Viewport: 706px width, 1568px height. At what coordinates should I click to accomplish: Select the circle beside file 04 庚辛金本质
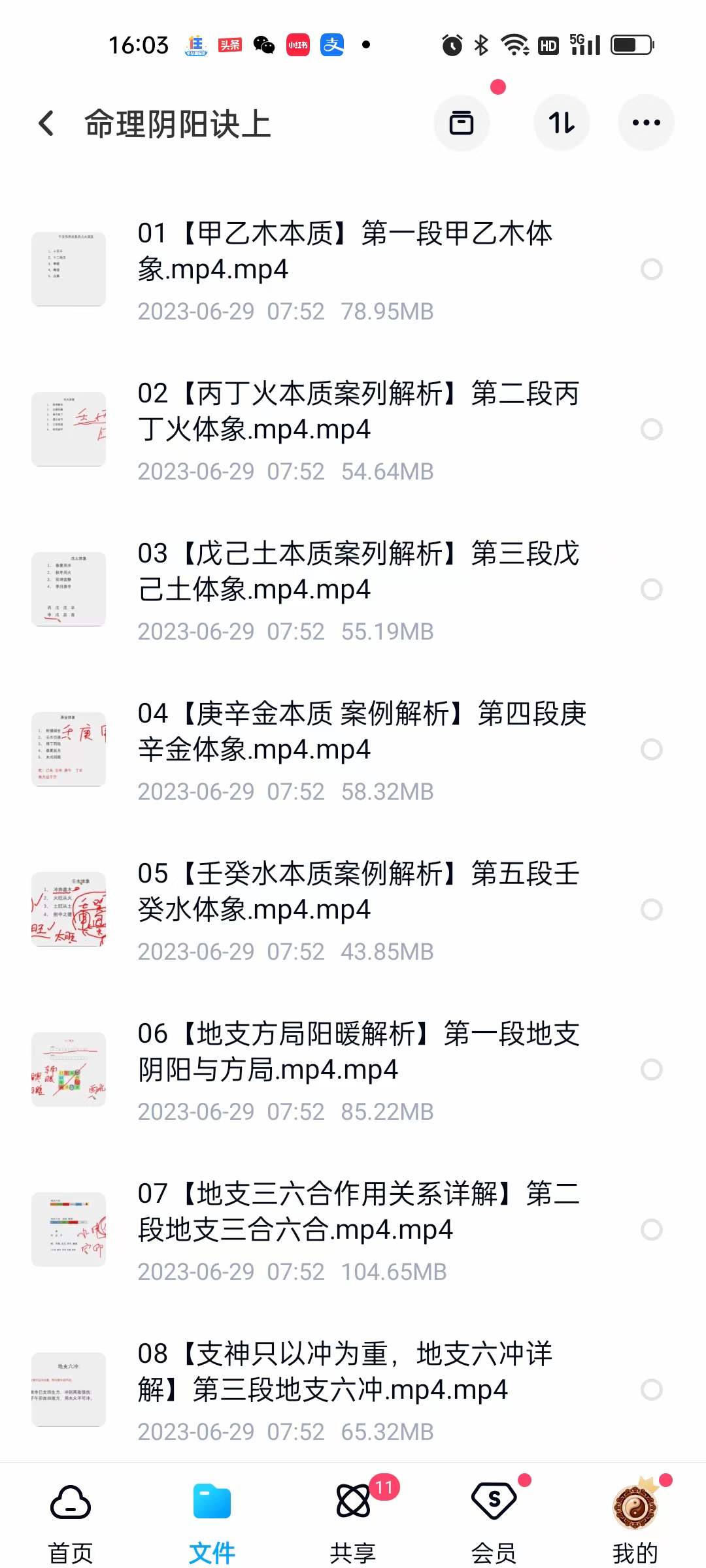(652, 750)
